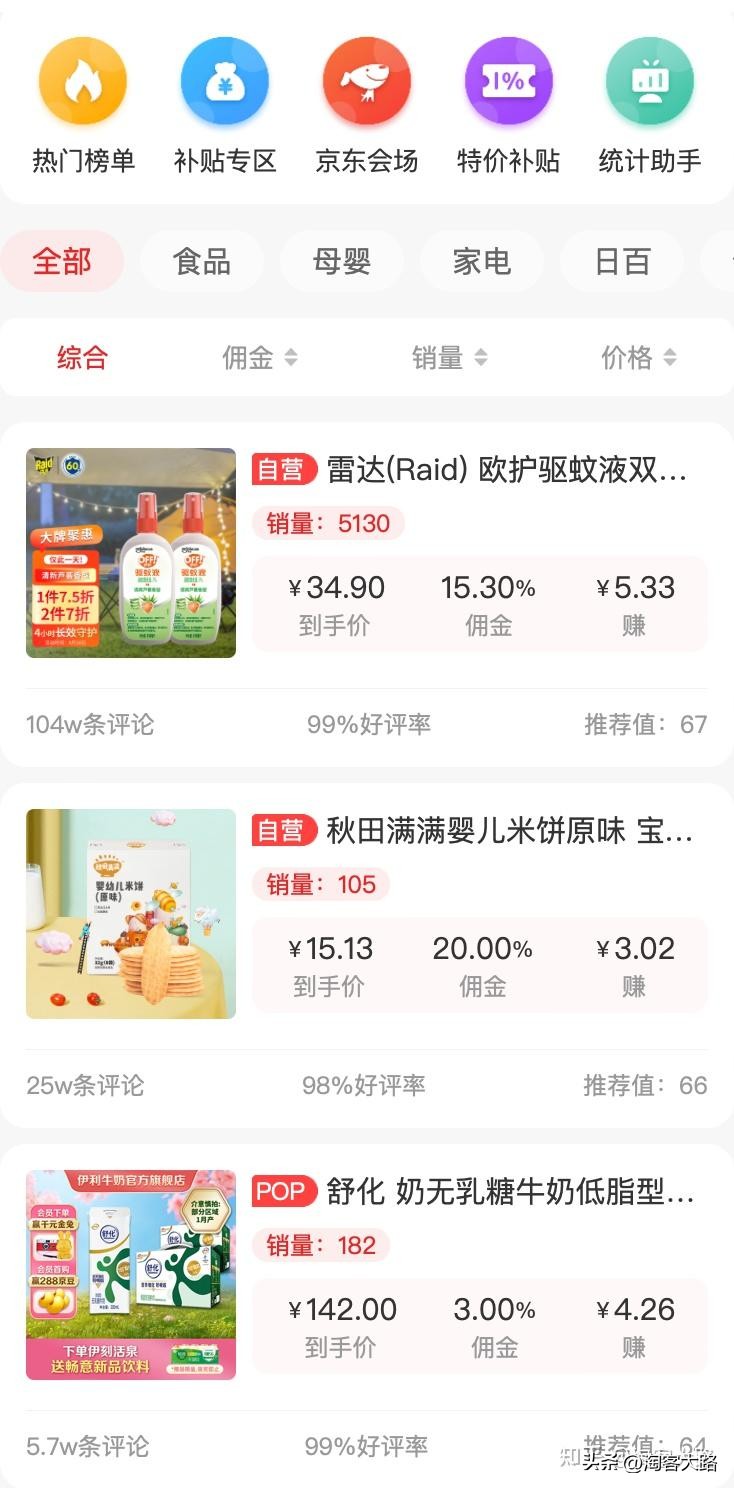Switch to the 母婴 category tab
The height and width of the screenshot is (1488, 734).
tap(343, 261)
